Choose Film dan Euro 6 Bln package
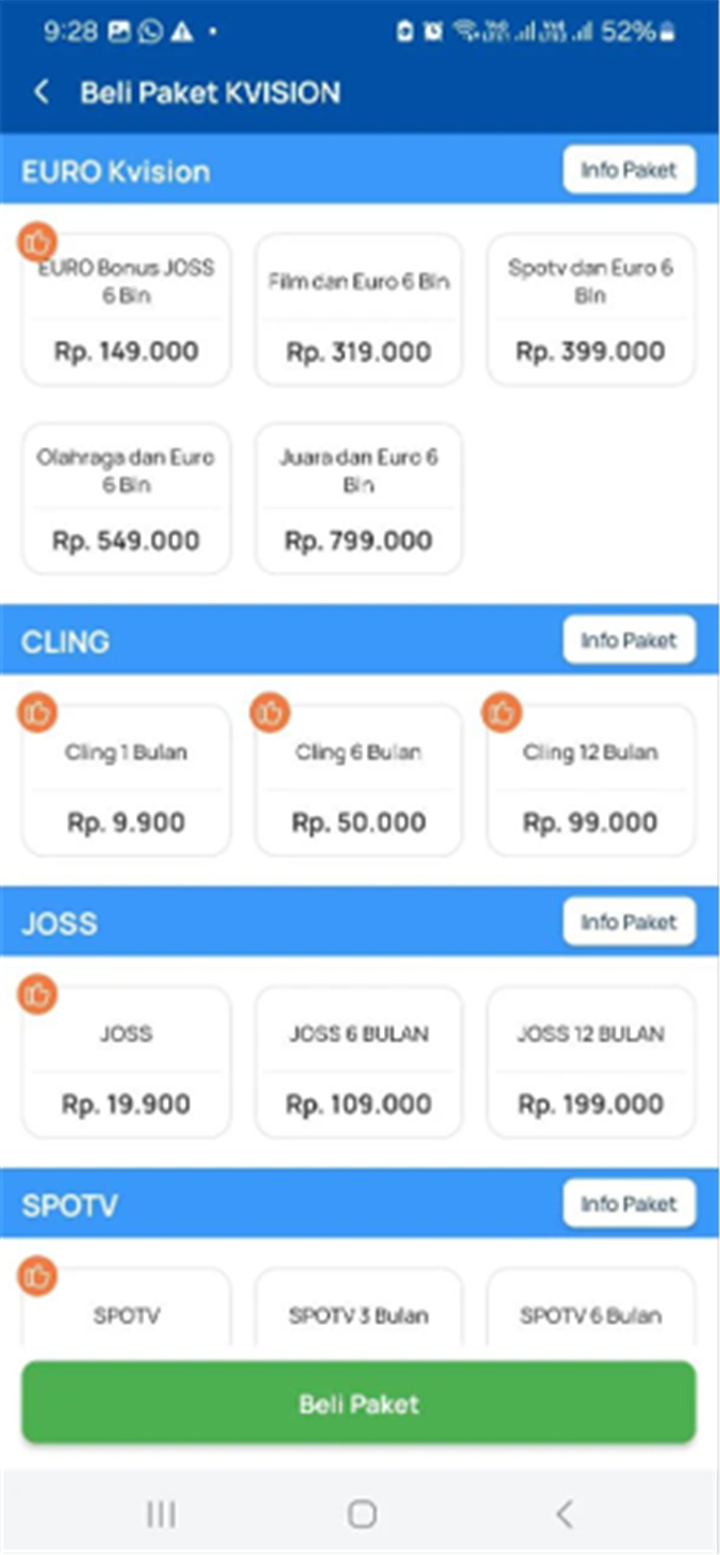 [x=358, y=310]
